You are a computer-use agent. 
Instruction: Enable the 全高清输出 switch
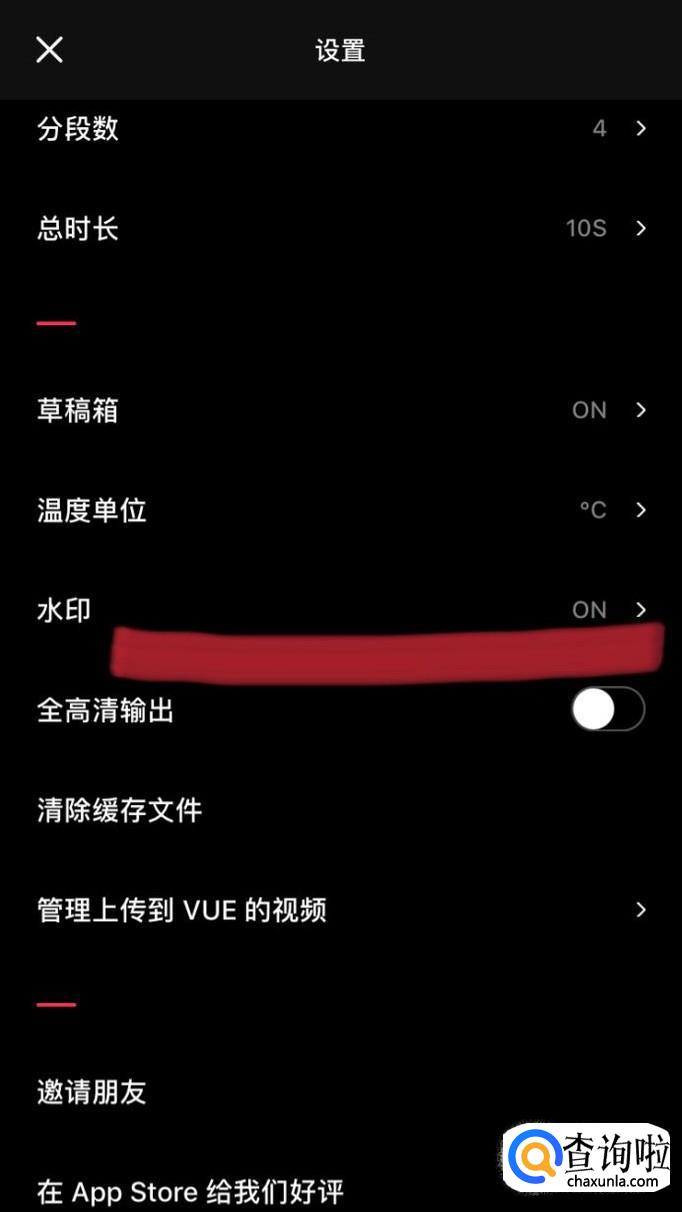607,710
